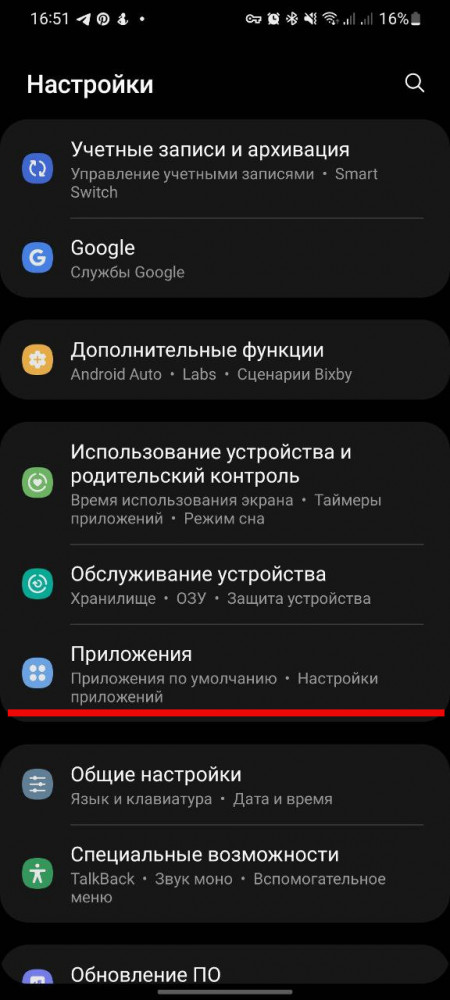This screenshot has width=450, height=1000.
Task: Open Дополнительные функции
Action: (x=225, y=360)
